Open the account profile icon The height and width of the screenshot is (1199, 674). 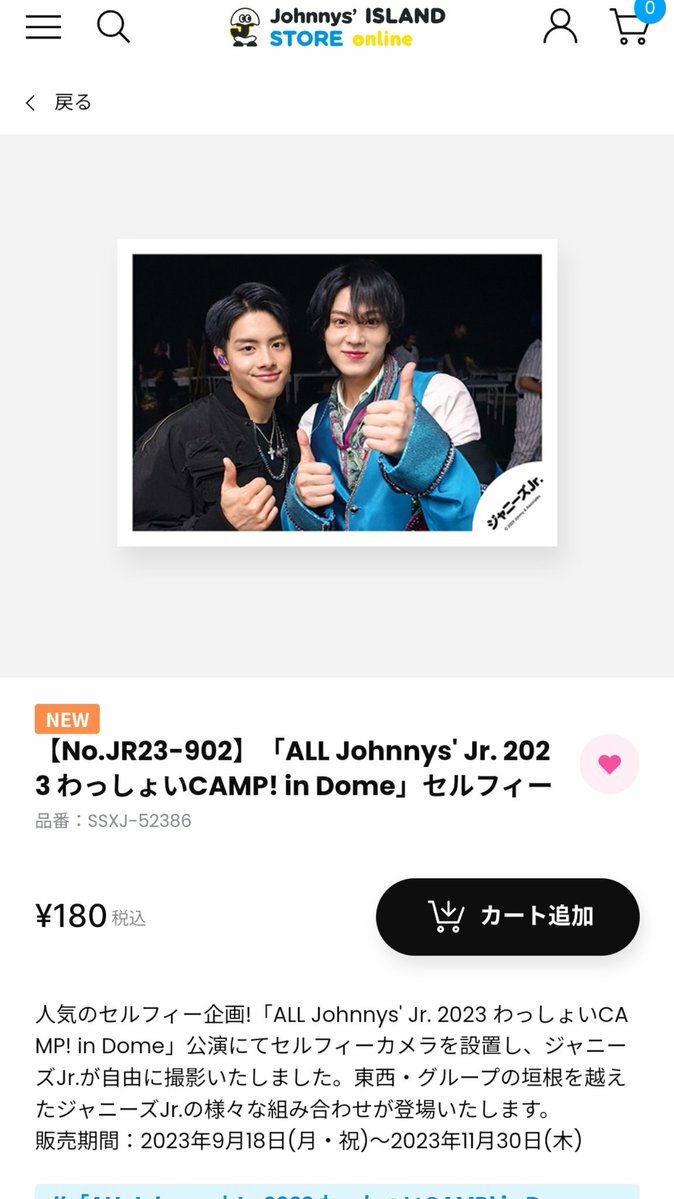(x=560, y=27)
